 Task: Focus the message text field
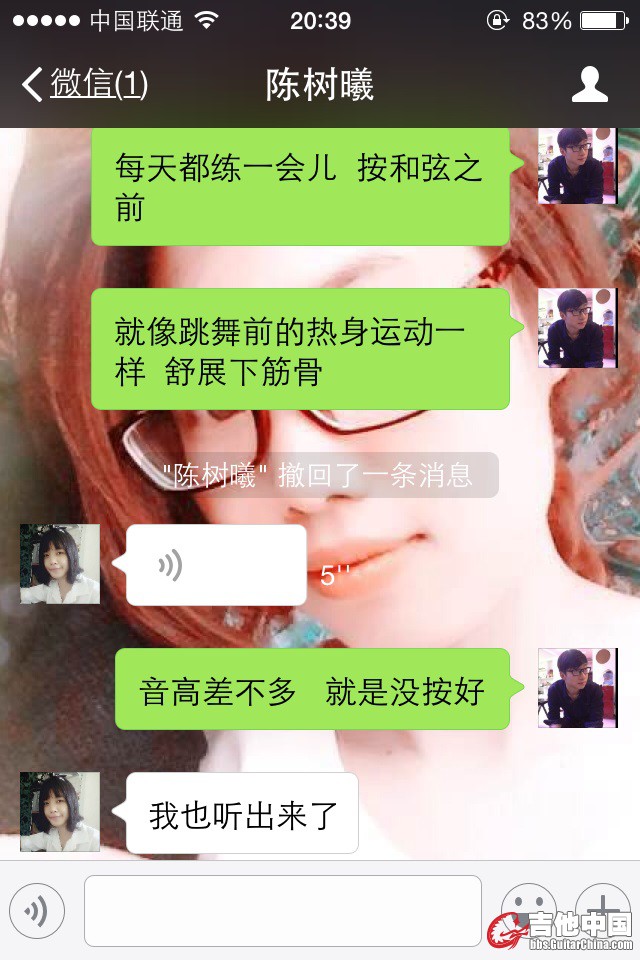pos(282,911)
